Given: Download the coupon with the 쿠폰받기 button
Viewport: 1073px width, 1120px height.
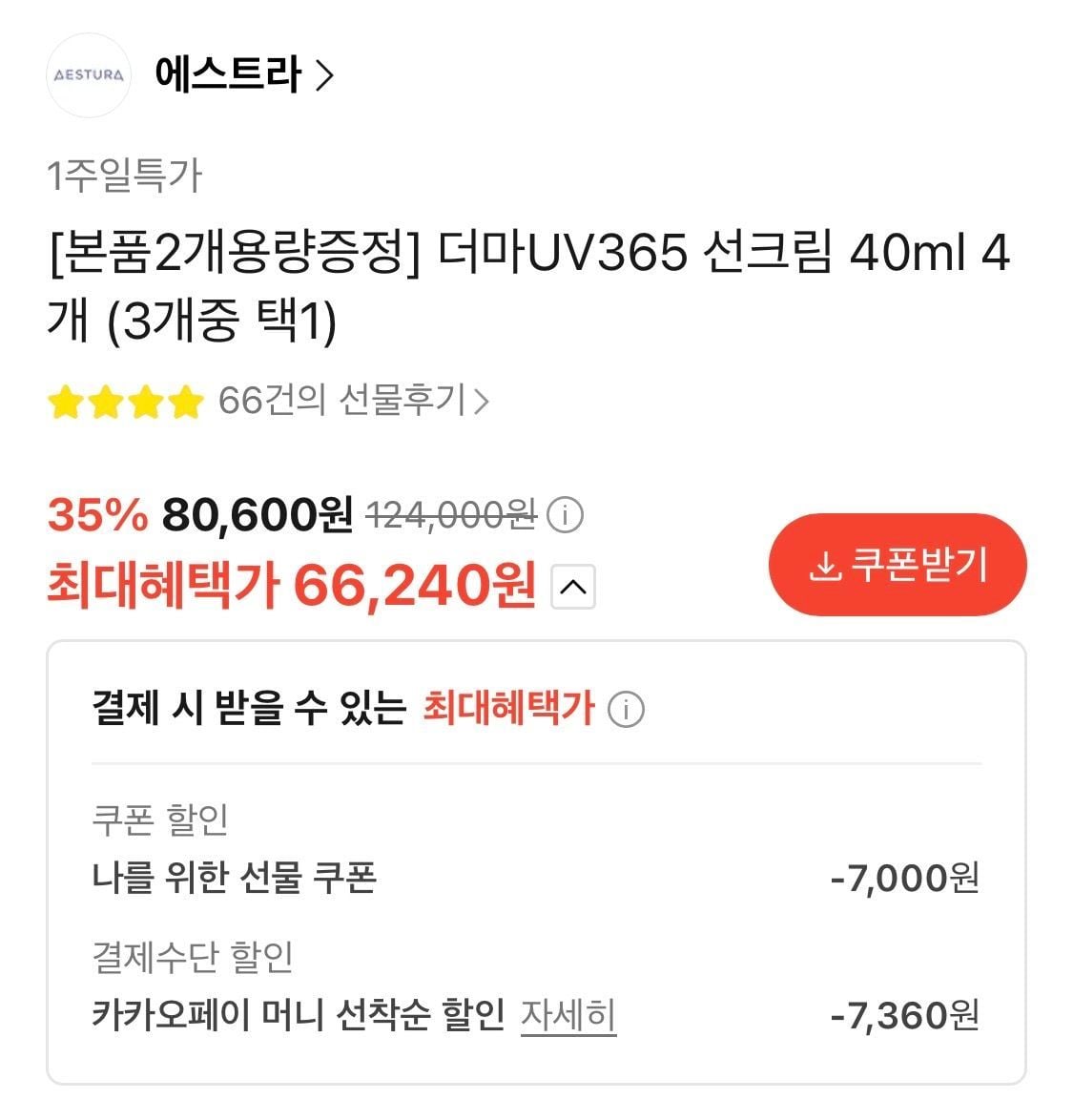Looking at the screenshot, I should pos(898,565).
